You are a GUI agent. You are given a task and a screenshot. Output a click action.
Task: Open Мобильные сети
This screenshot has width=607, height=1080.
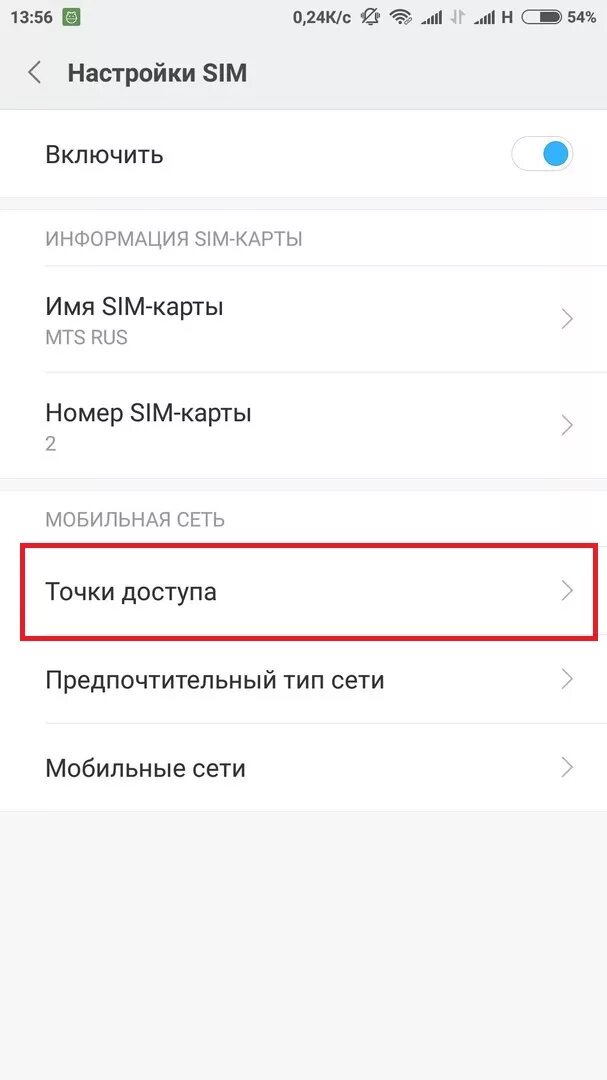point(303,767)
